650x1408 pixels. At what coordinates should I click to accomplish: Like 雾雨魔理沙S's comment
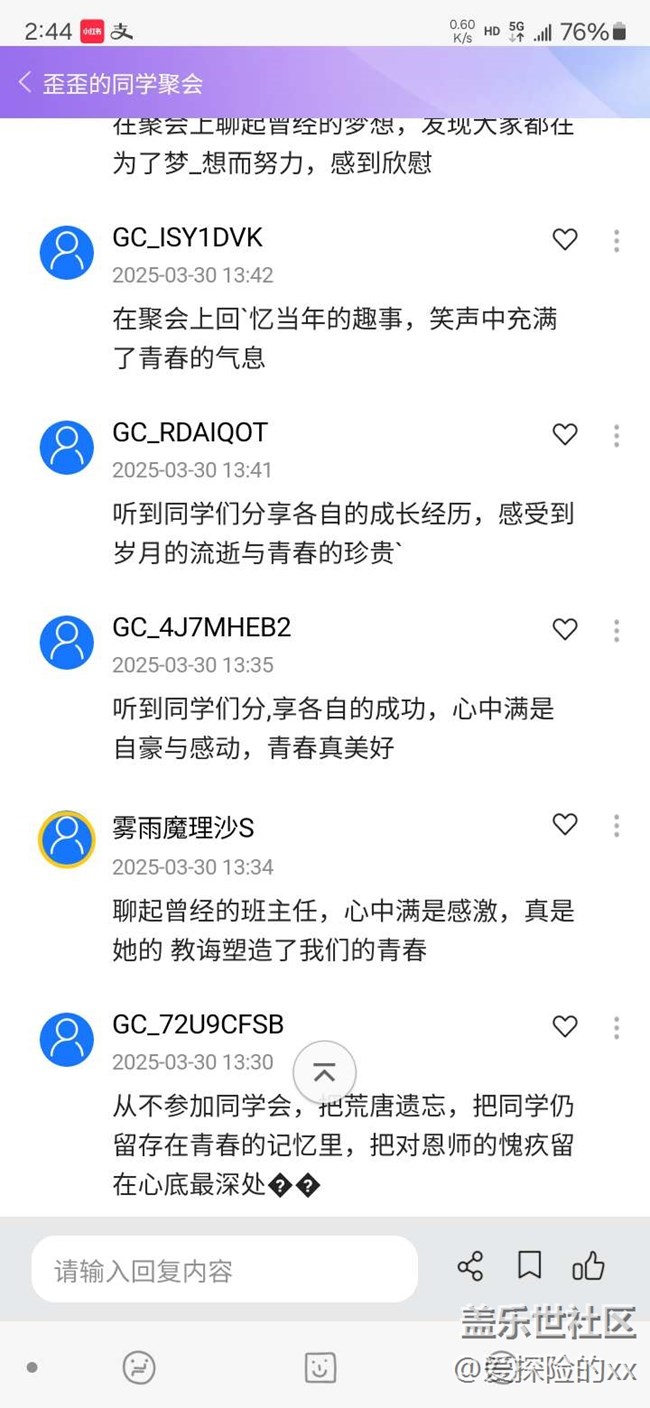[565, 824]
